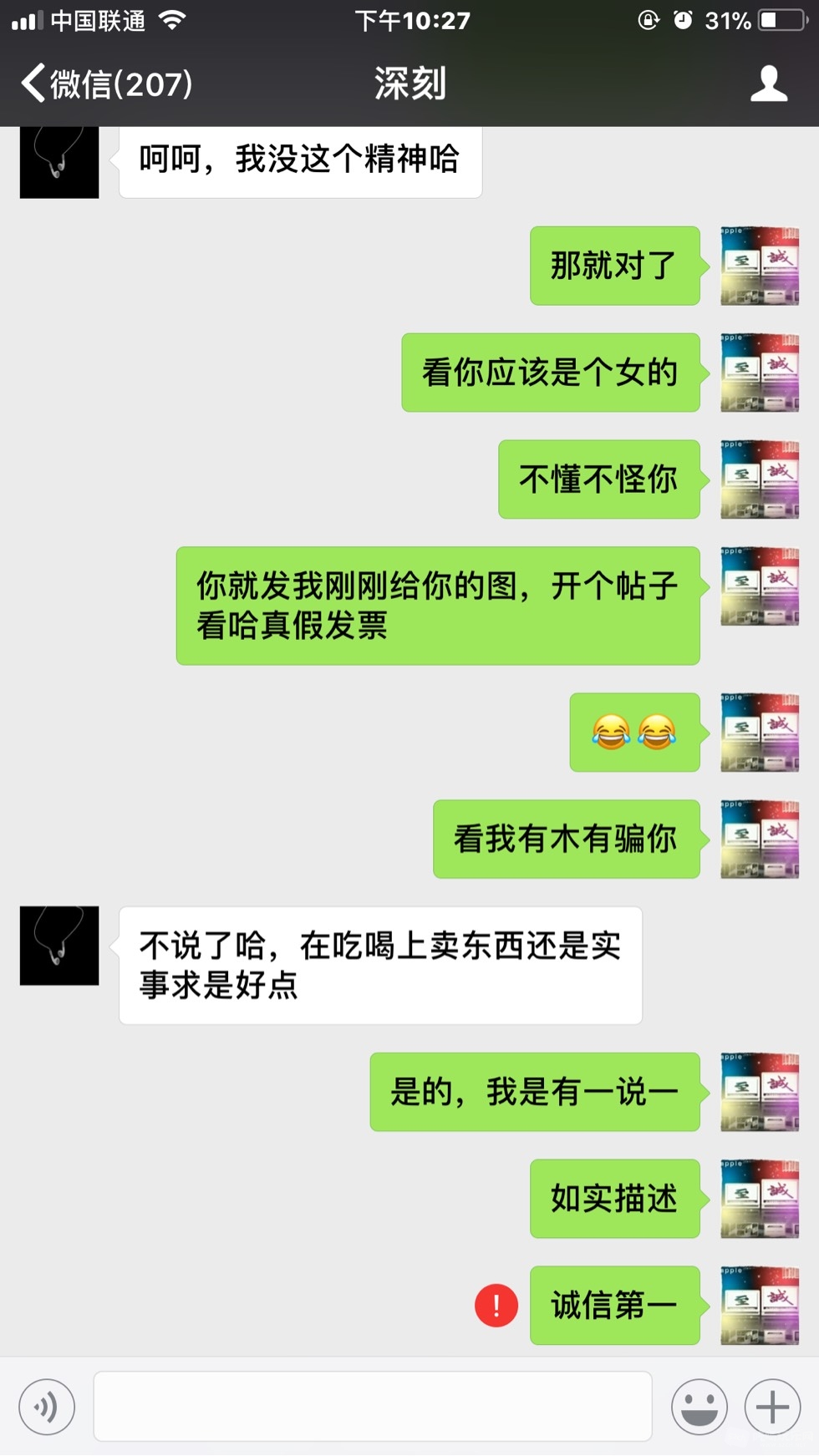Screen dimensions: 819x1456
Task: Open the emoji sticker panel
Action: [699, 1407]
